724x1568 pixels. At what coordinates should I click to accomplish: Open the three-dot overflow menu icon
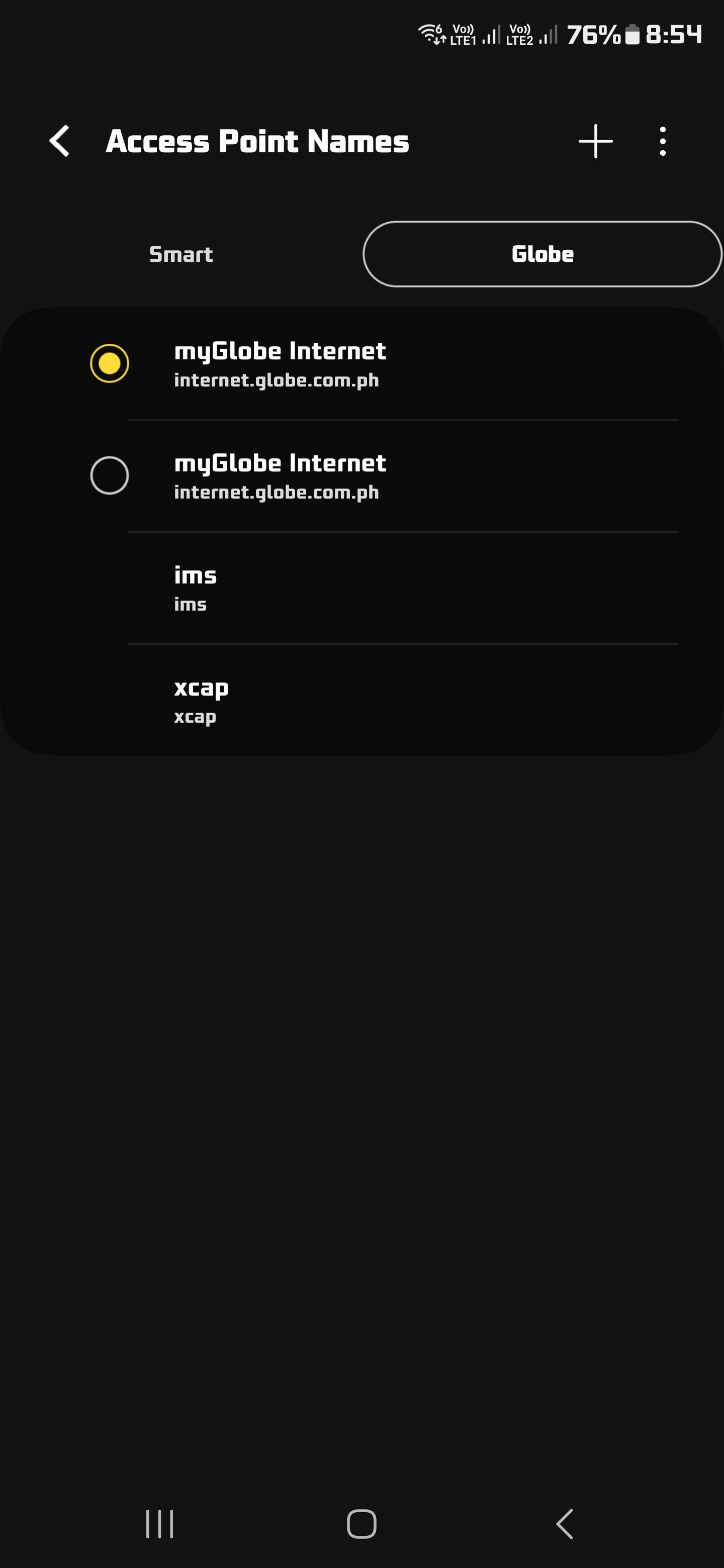pos(662,141)
